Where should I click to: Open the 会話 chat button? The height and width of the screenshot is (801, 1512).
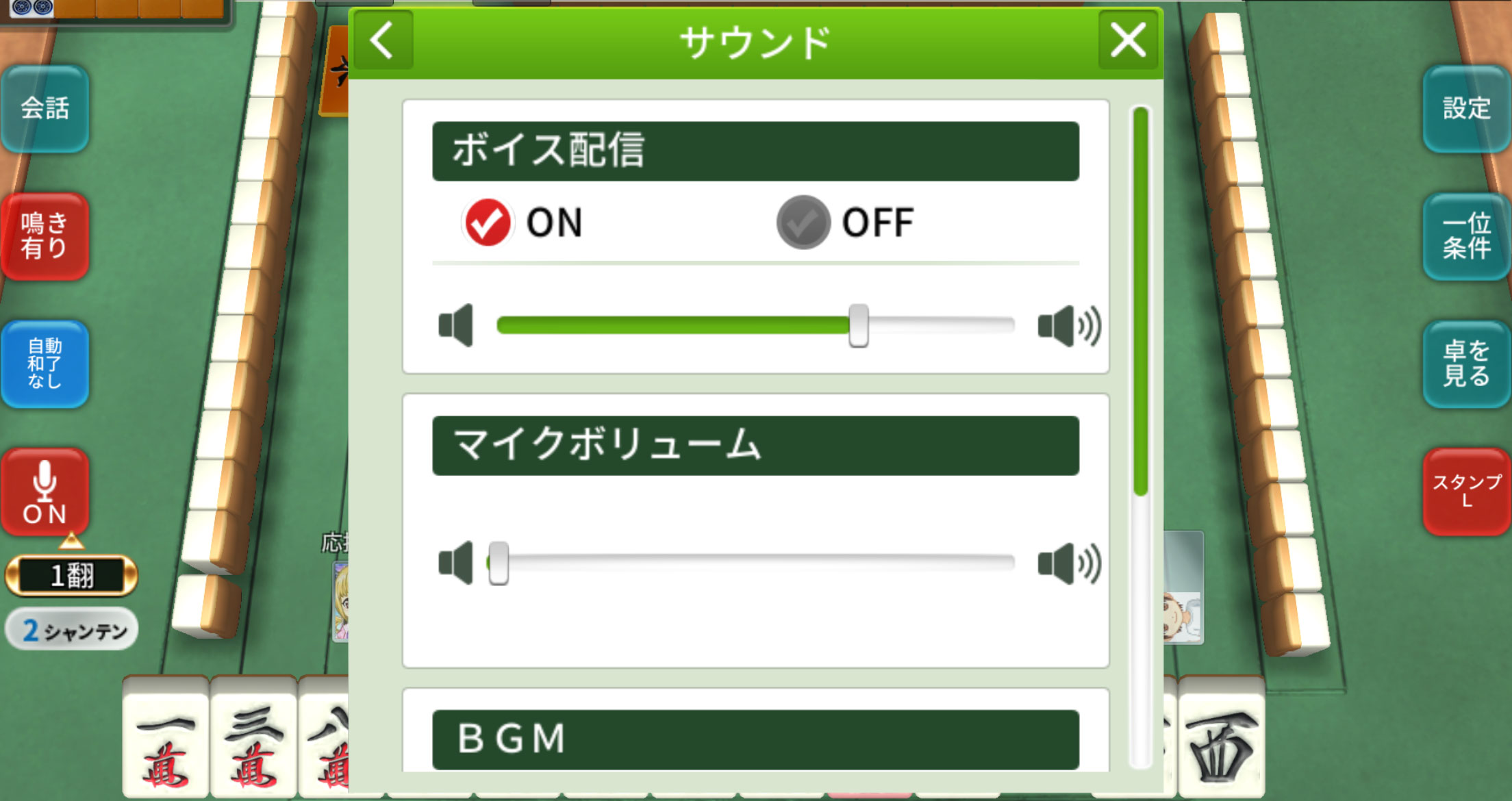(45, 108)
